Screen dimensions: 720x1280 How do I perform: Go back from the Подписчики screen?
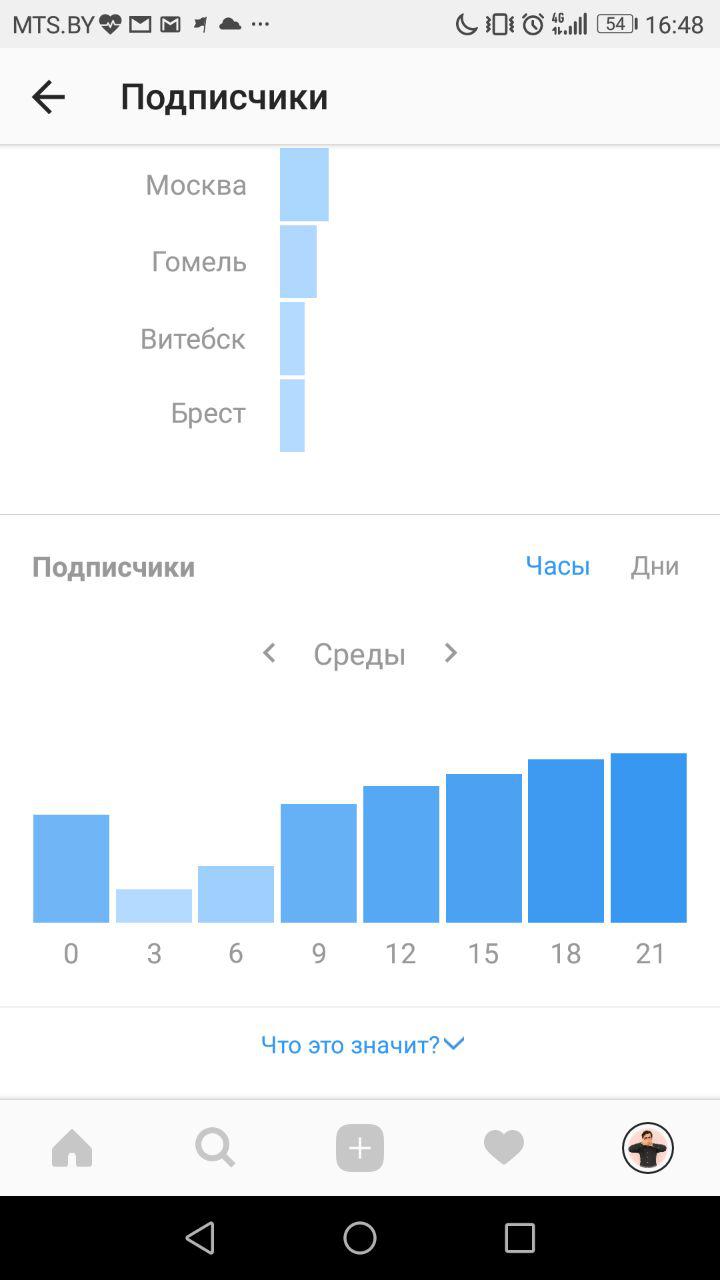click(x=48, y=97)
